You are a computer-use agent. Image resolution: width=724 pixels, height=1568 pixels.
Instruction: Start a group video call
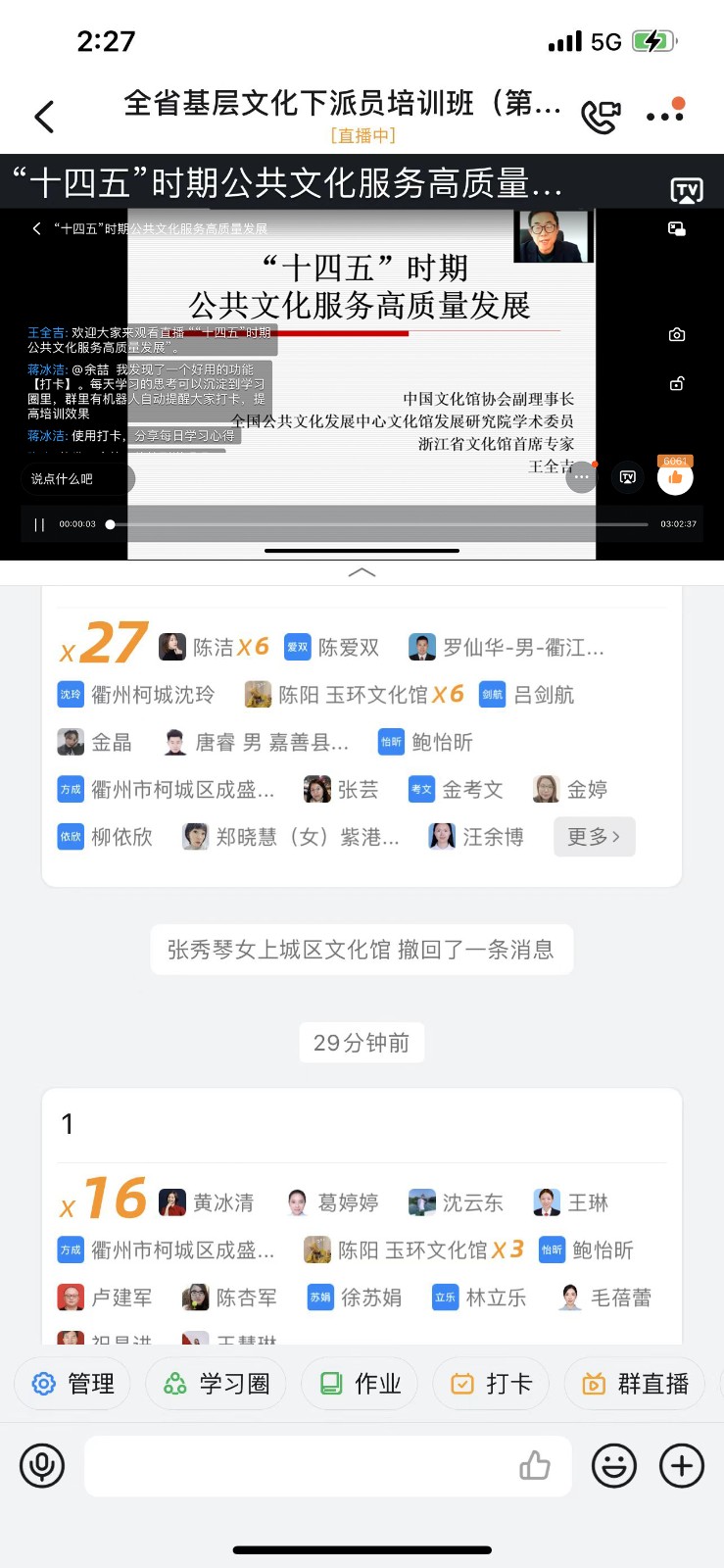coord(600,117)
